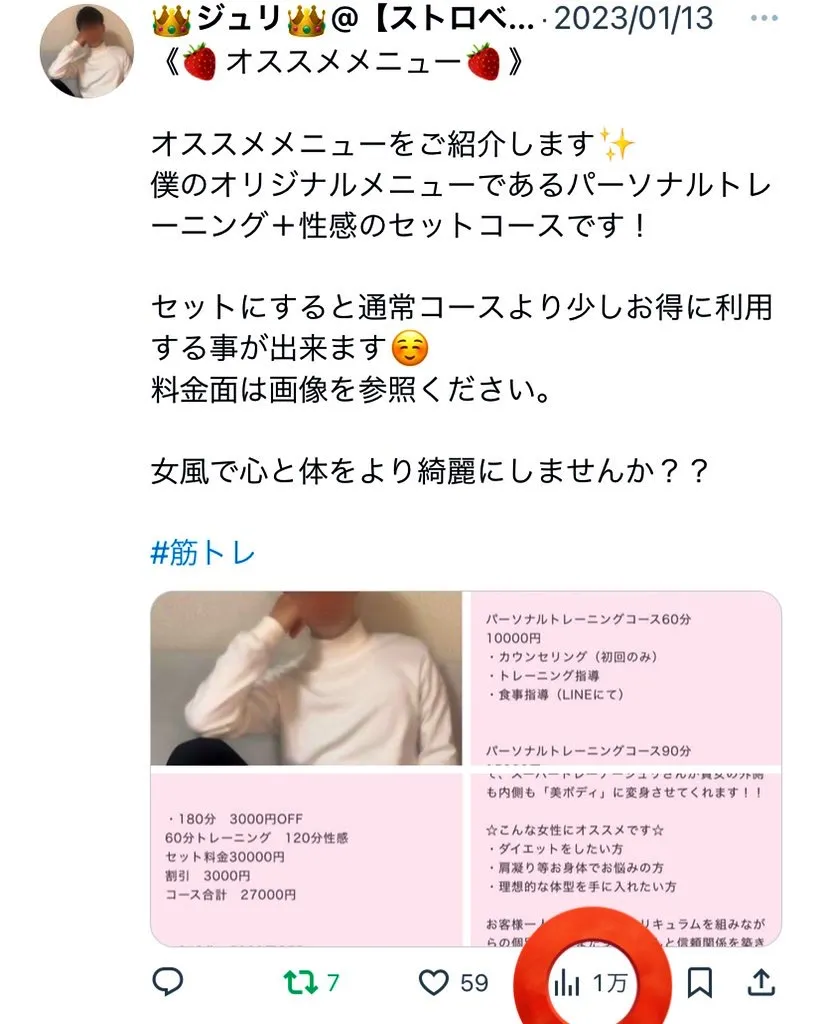Open the 180分 3000円OFF discount image
822x1024 pixels.
[x=306, y=857]
